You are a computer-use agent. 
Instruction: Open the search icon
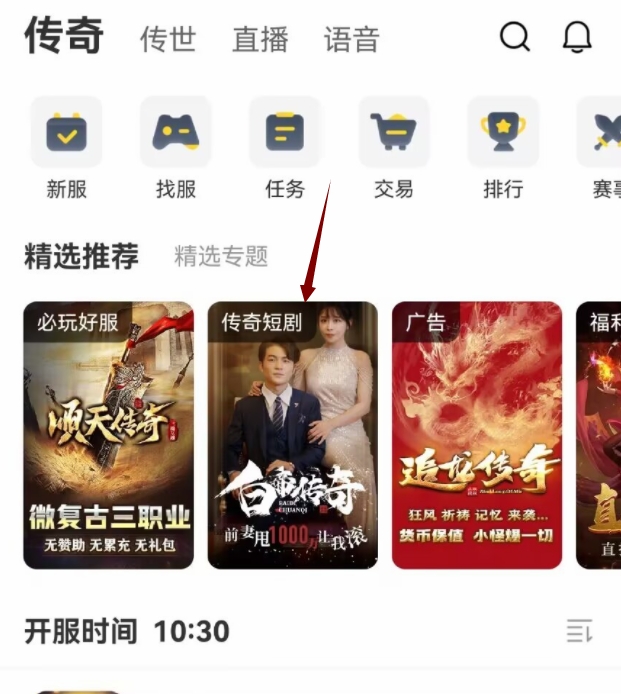point(515,37)
